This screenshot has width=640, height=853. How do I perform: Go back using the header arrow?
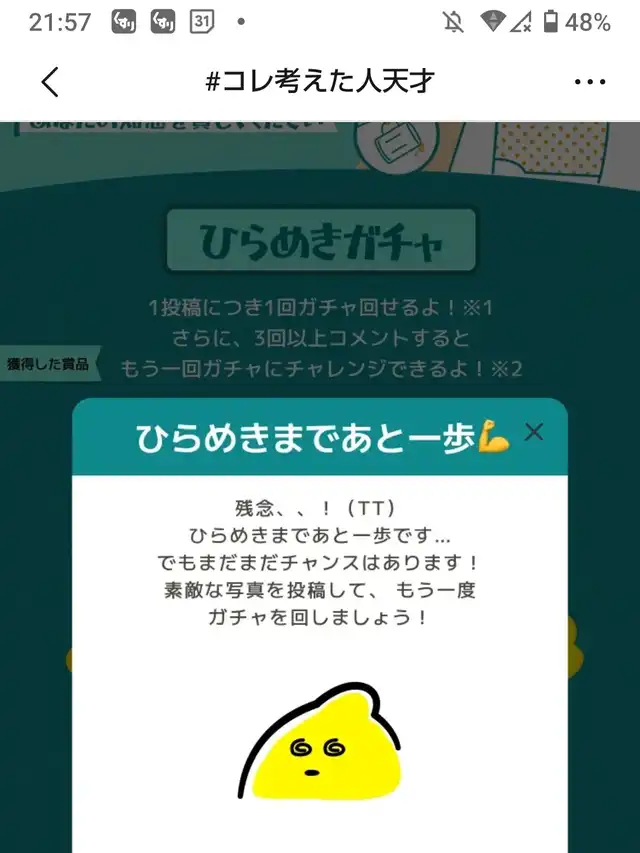pos(50,82)
